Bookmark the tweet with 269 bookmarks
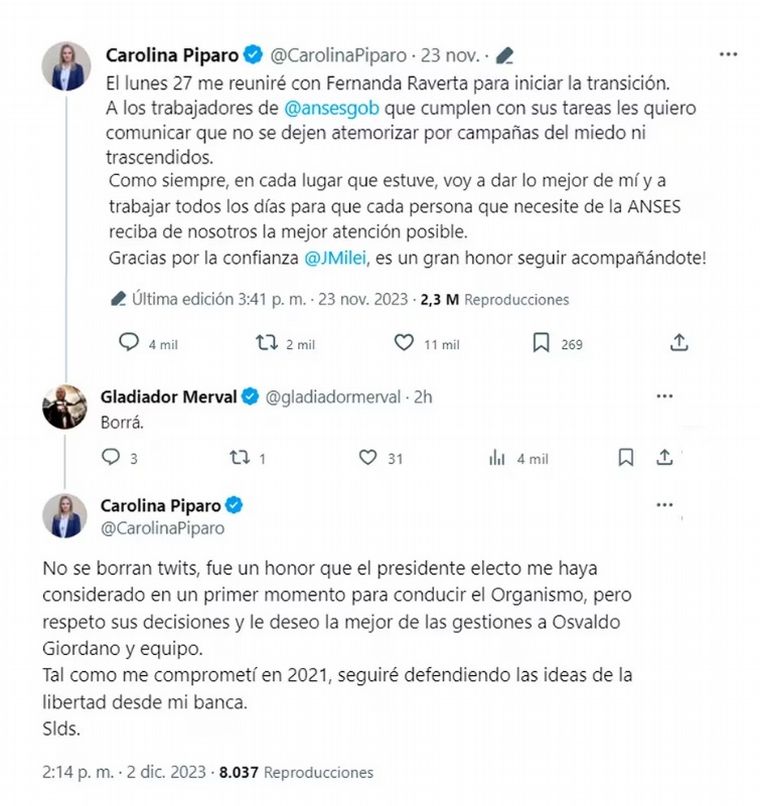 [x=541, y=343]
